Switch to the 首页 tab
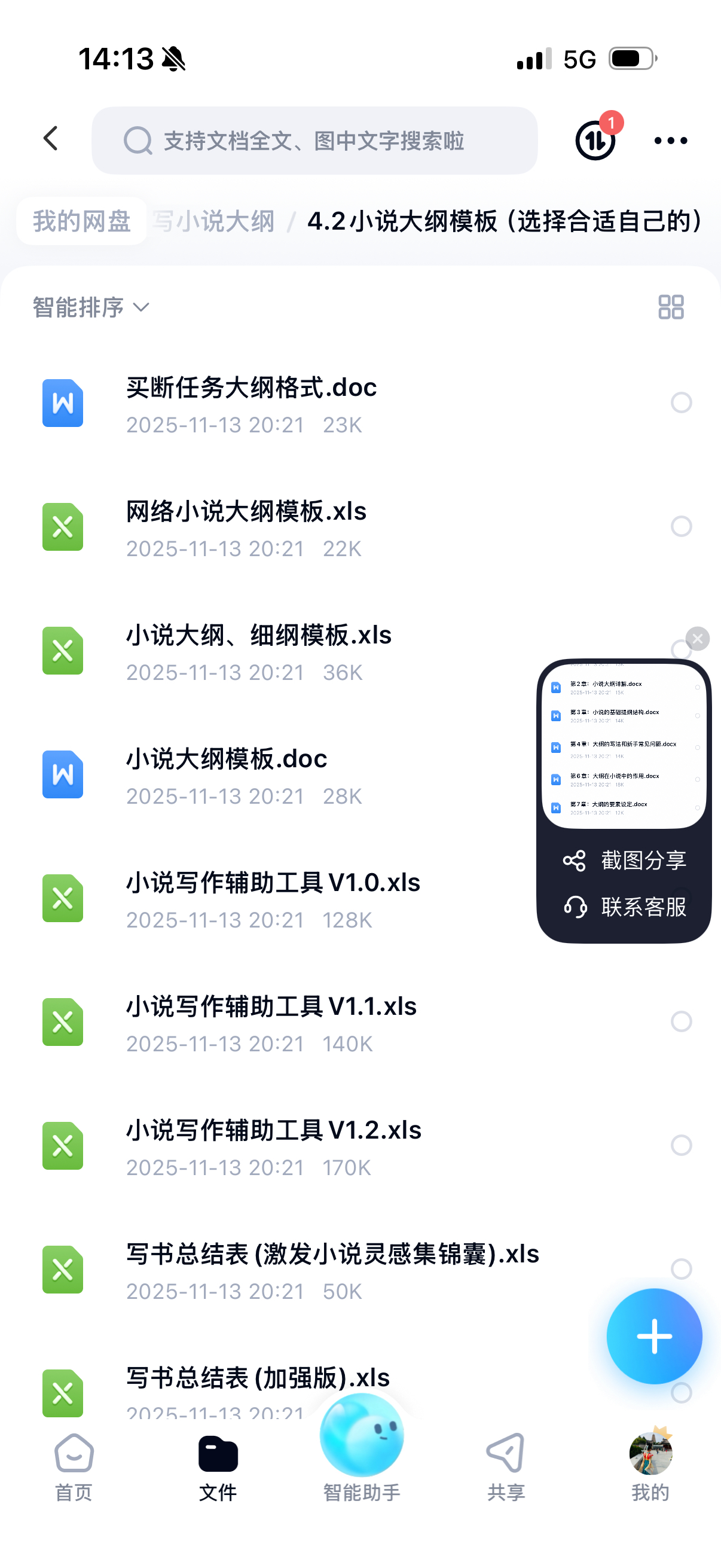721x1568 pixels. (74, 1467)
